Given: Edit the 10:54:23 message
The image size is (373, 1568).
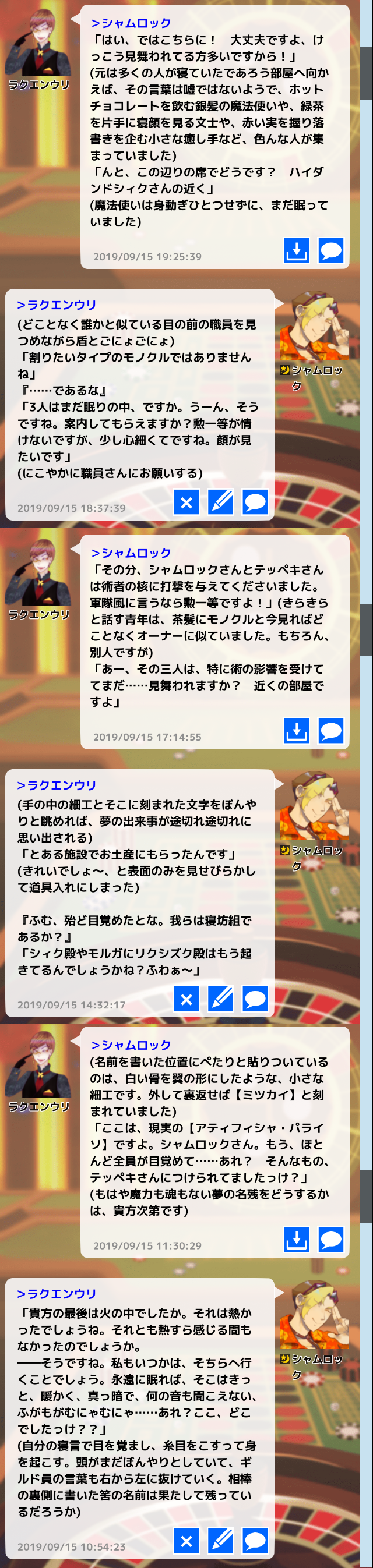Looking at the screenshot, I should (221, 1541).
